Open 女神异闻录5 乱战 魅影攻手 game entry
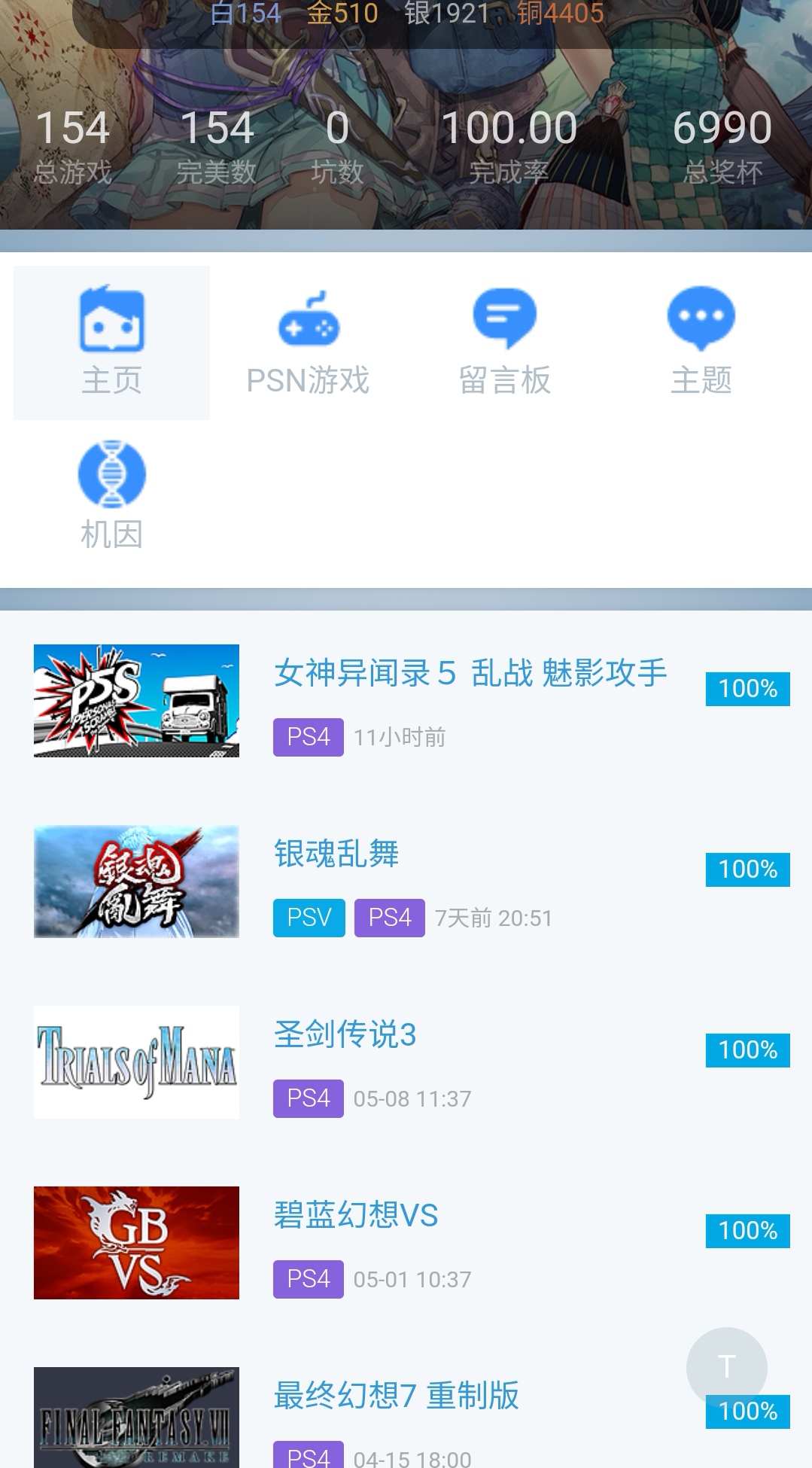The height and width of the screenshot is (1468, 812). coord(470,673)
